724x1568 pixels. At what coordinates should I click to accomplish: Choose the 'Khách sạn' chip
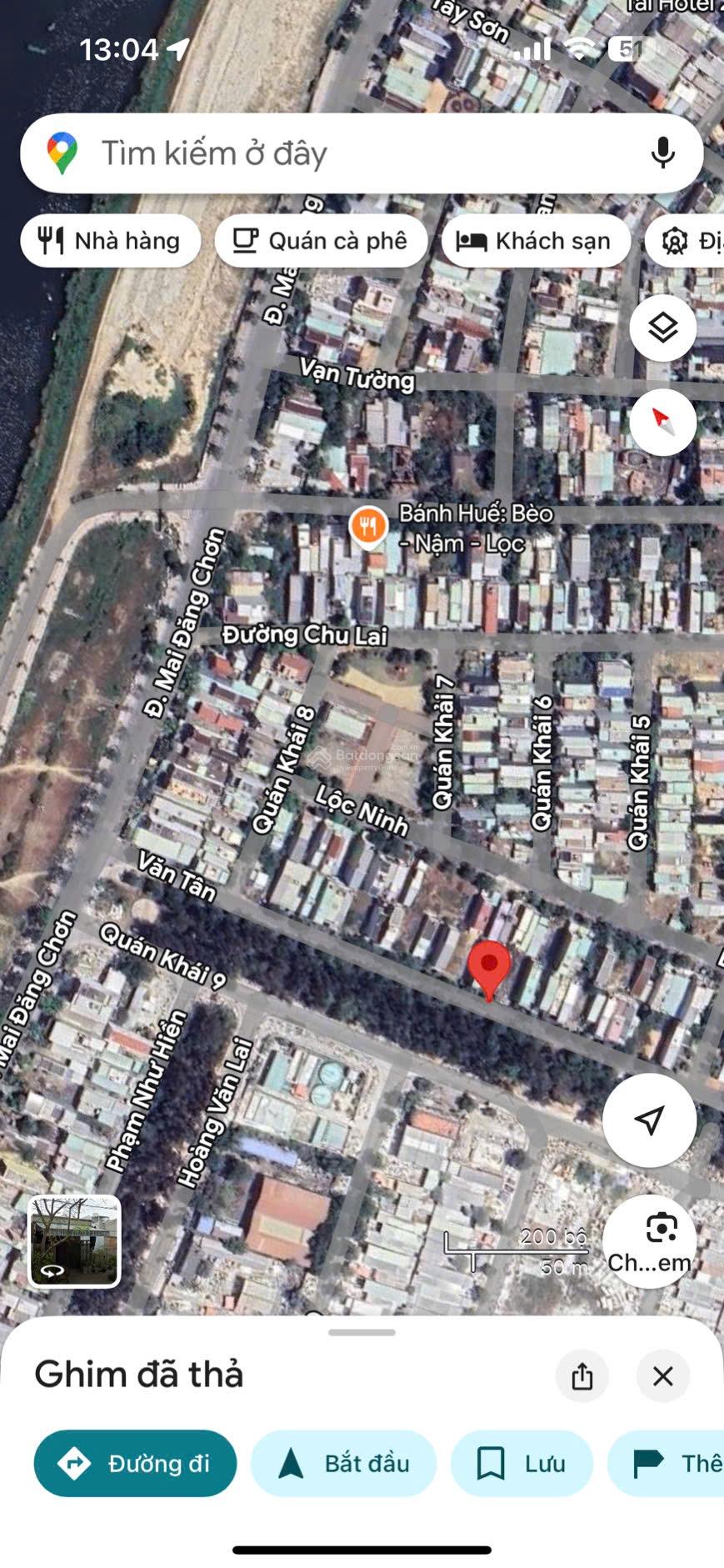click(x=535, y=241)
